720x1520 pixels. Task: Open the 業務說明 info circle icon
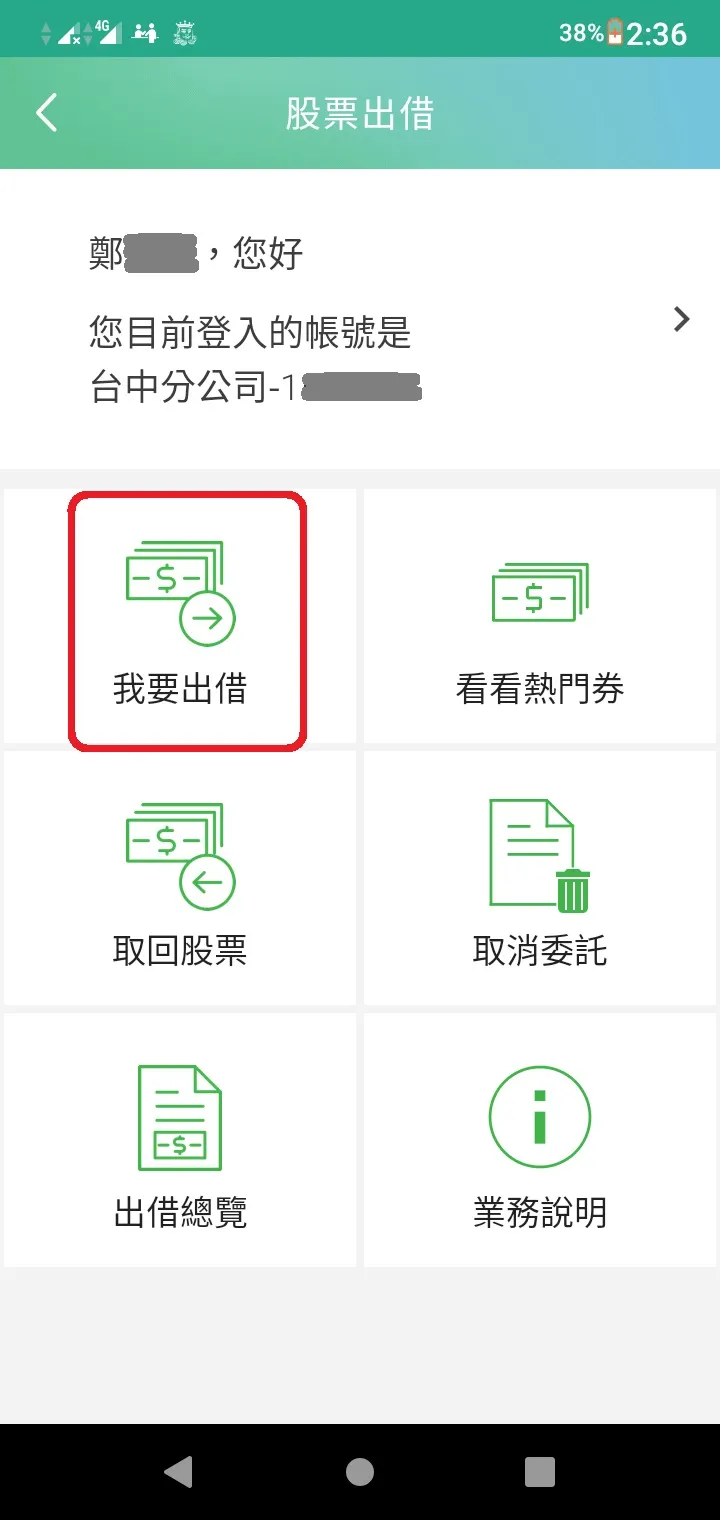click(x=540, y=1115)
